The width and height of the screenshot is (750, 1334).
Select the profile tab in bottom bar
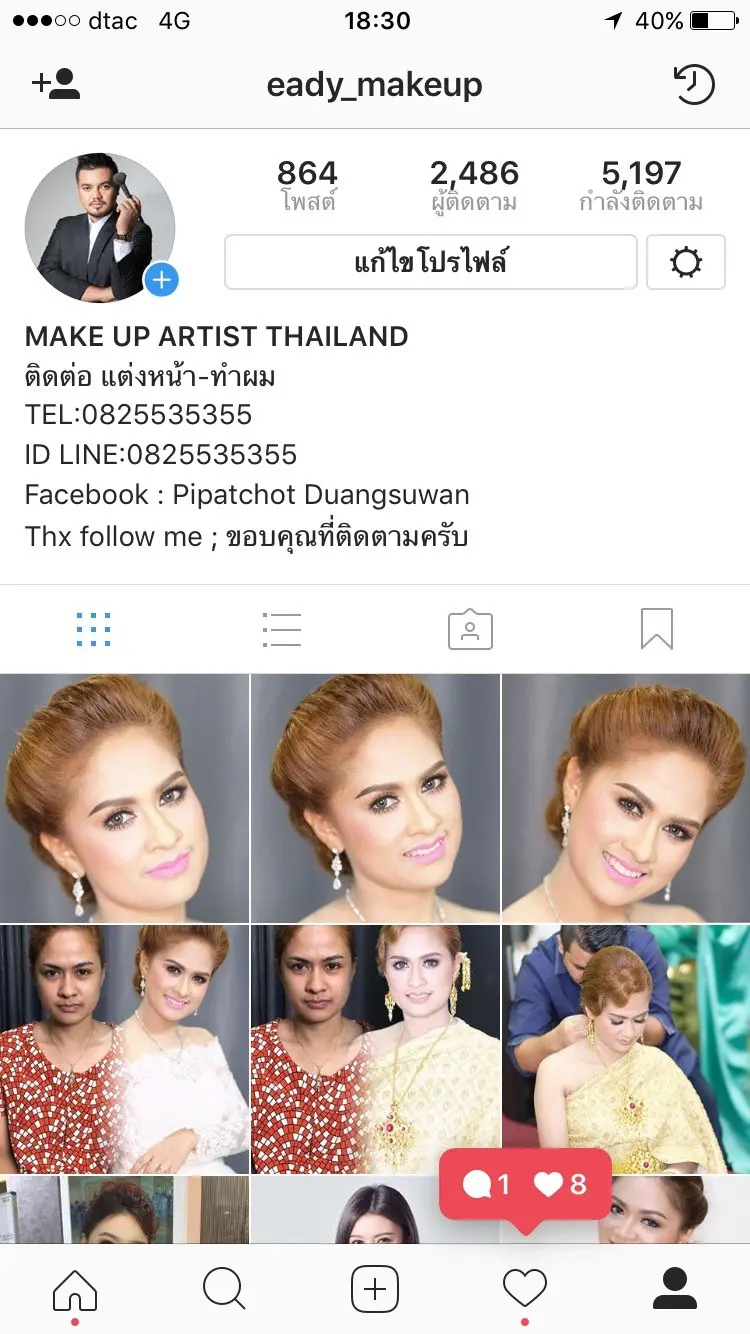pyautogui.click(x=675, y=1288)
